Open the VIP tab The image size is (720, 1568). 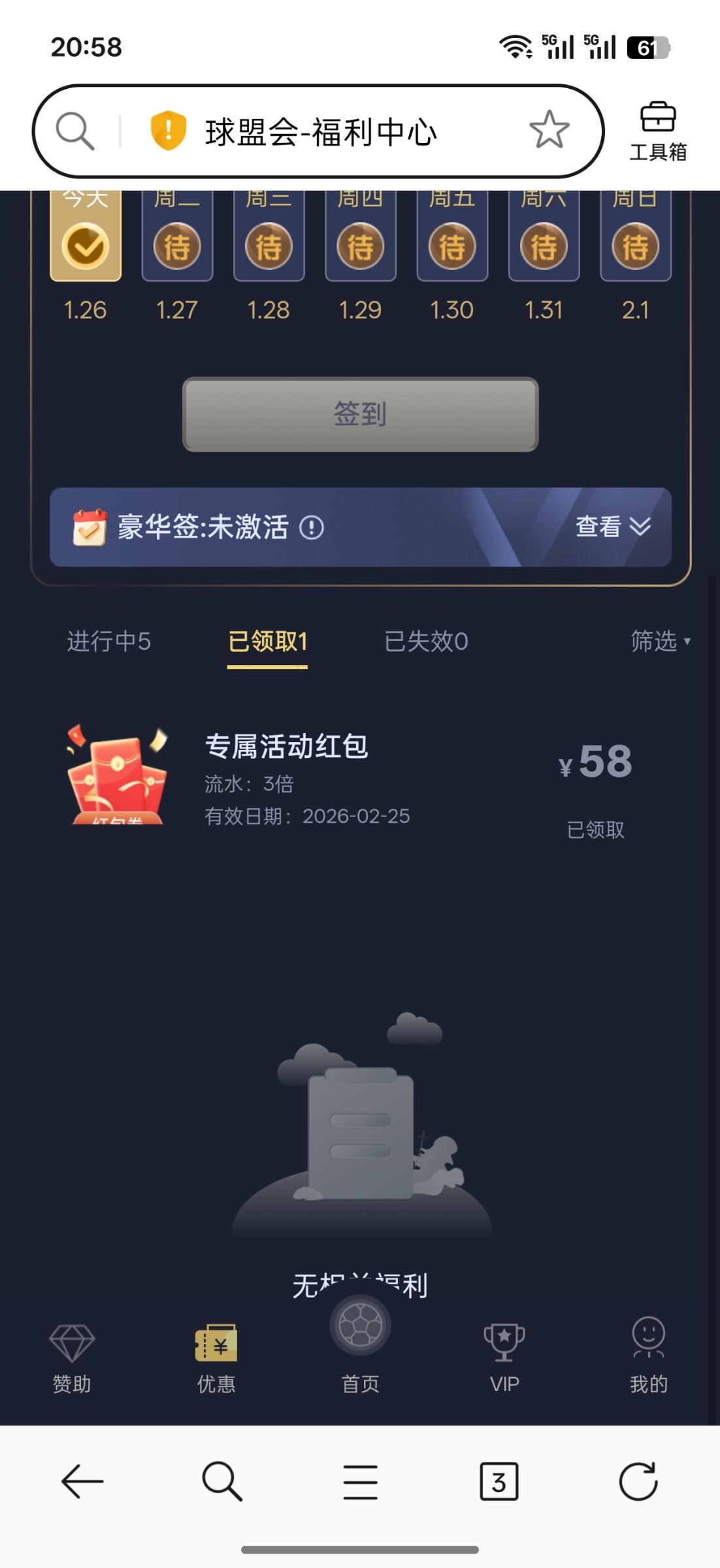click(x=504, y=1358)
